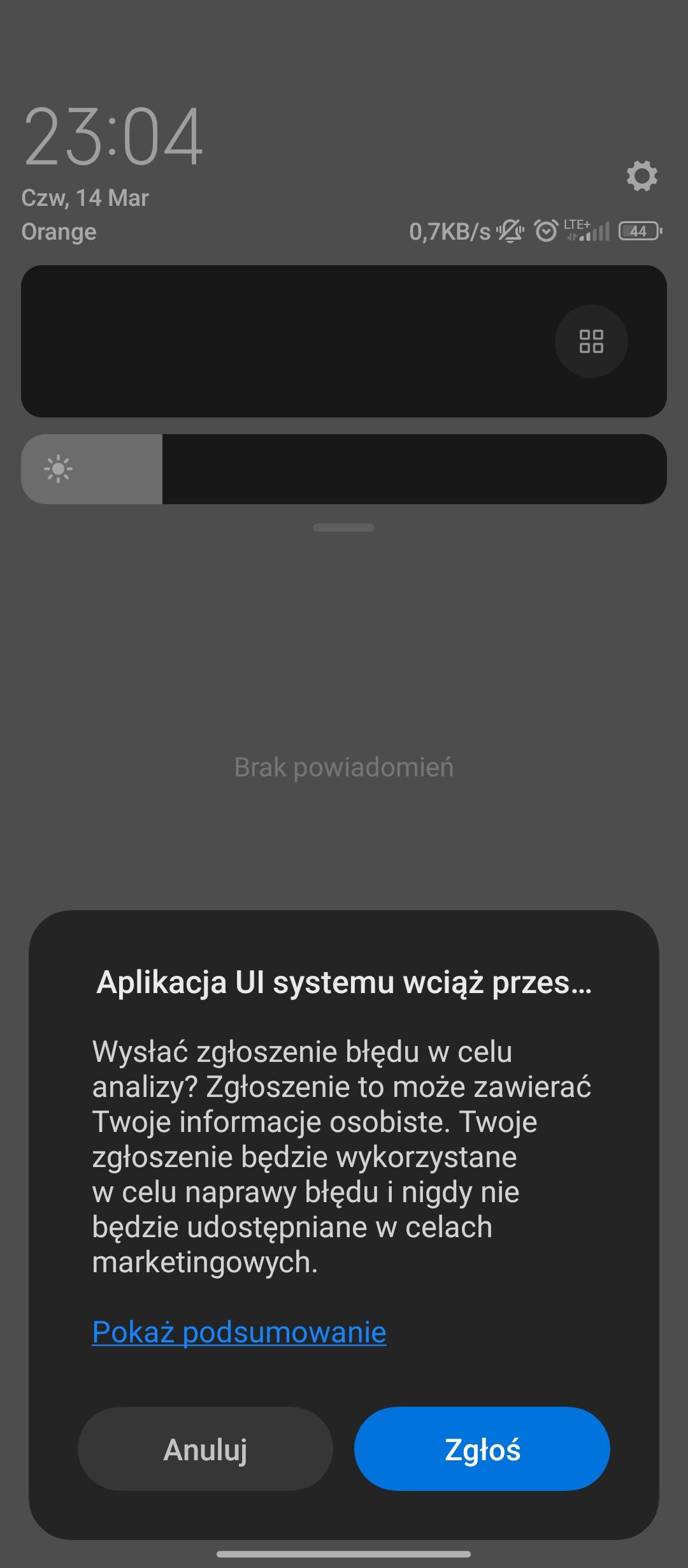Open settings via the gear icon

641,176
